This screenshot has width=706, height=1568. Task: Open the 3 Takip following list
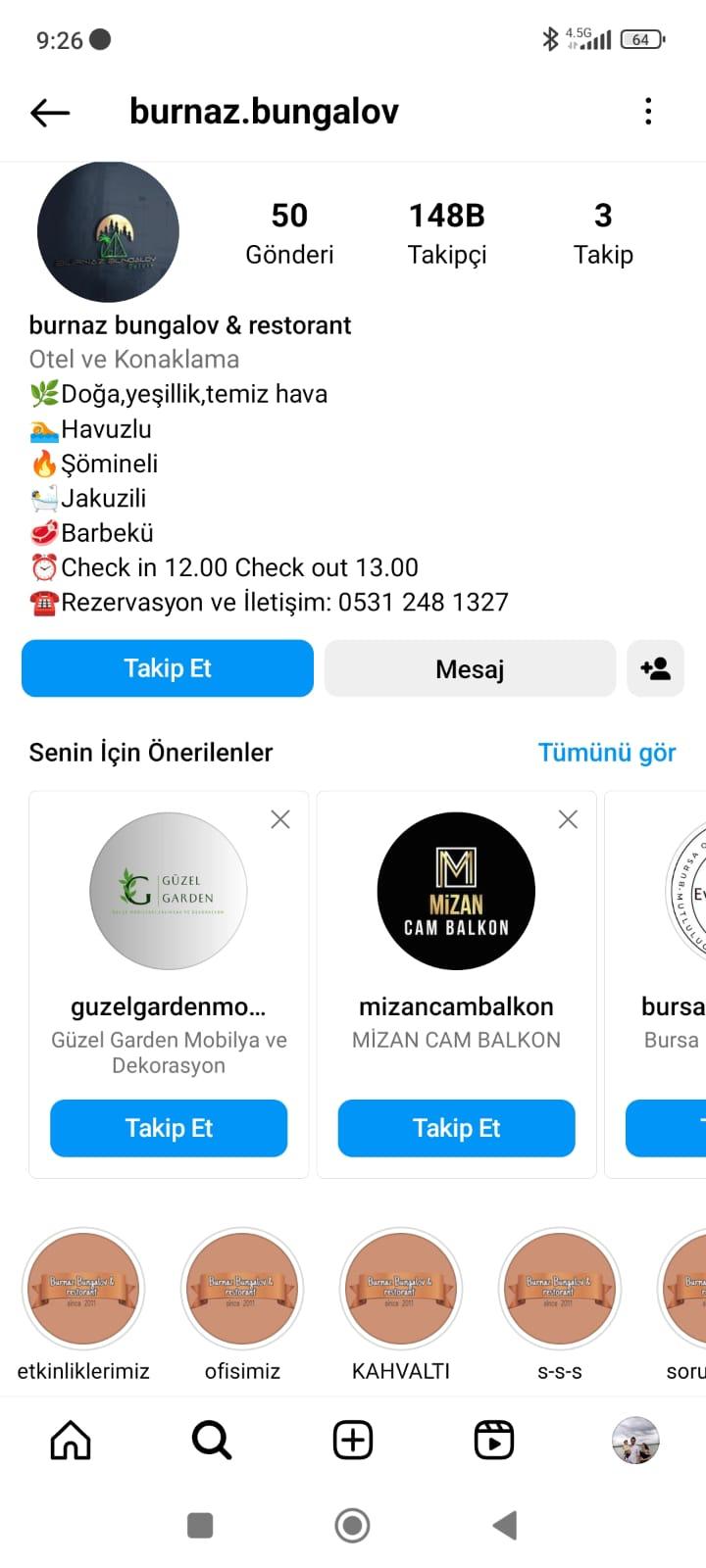603,233
